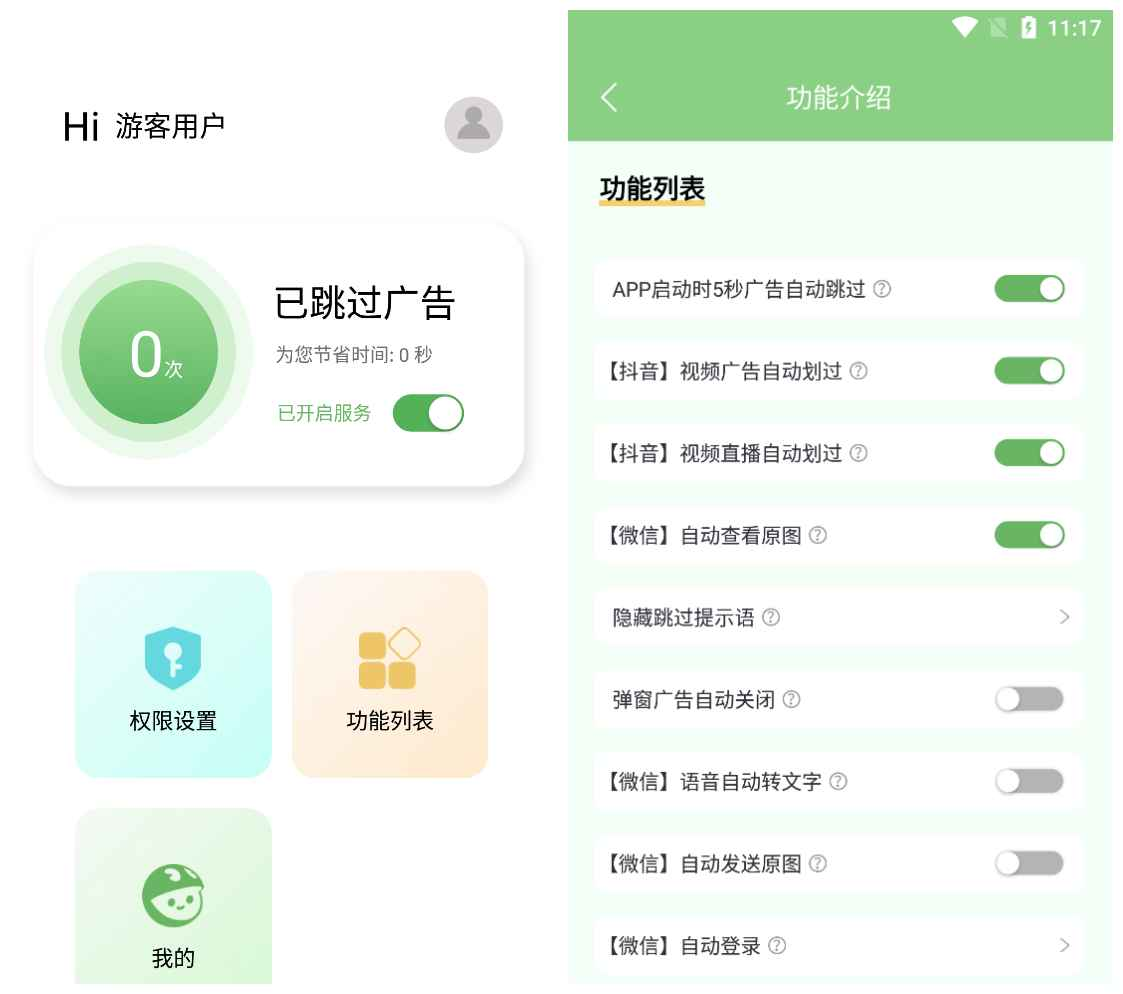
Task: Tap help icon beside 弹窗广告自动关闭
Action: [791, 699]
